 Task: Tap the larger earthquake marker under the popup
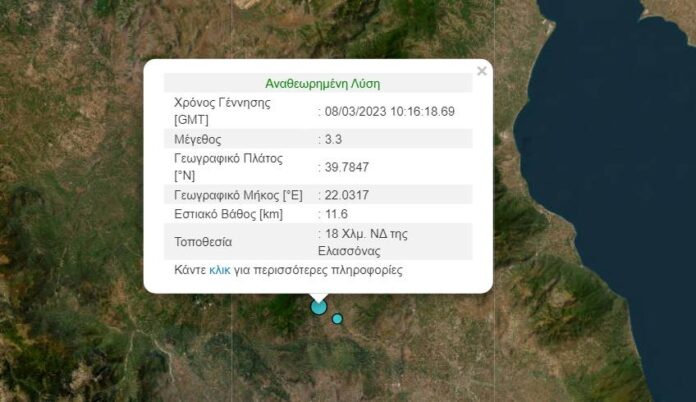318,307
